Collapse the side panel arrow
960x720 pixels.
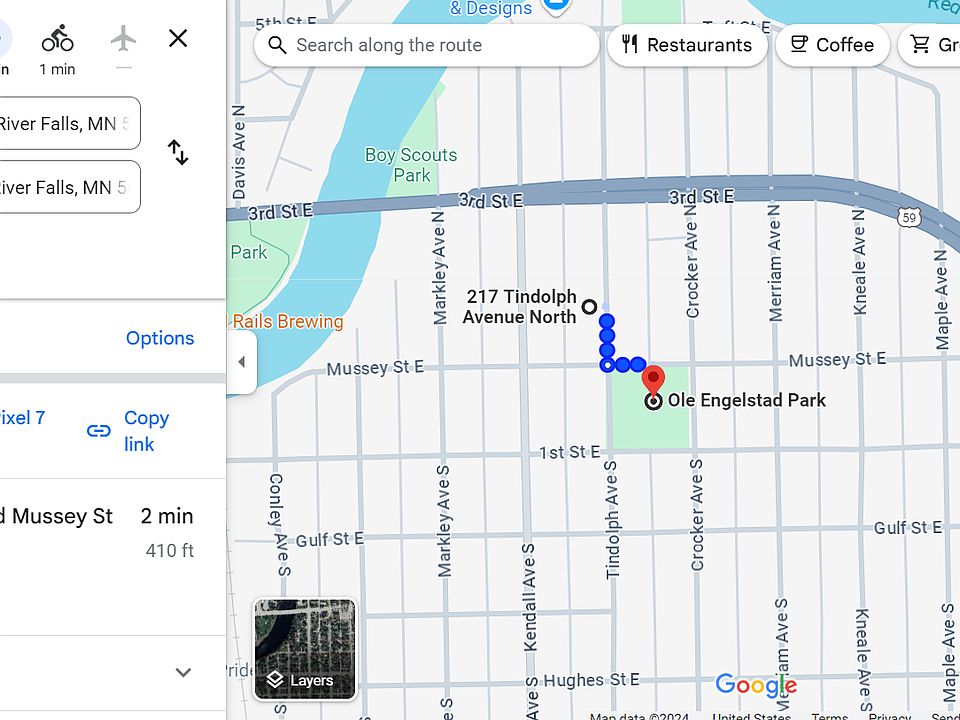pyautogui.click(x=241, y=362)
